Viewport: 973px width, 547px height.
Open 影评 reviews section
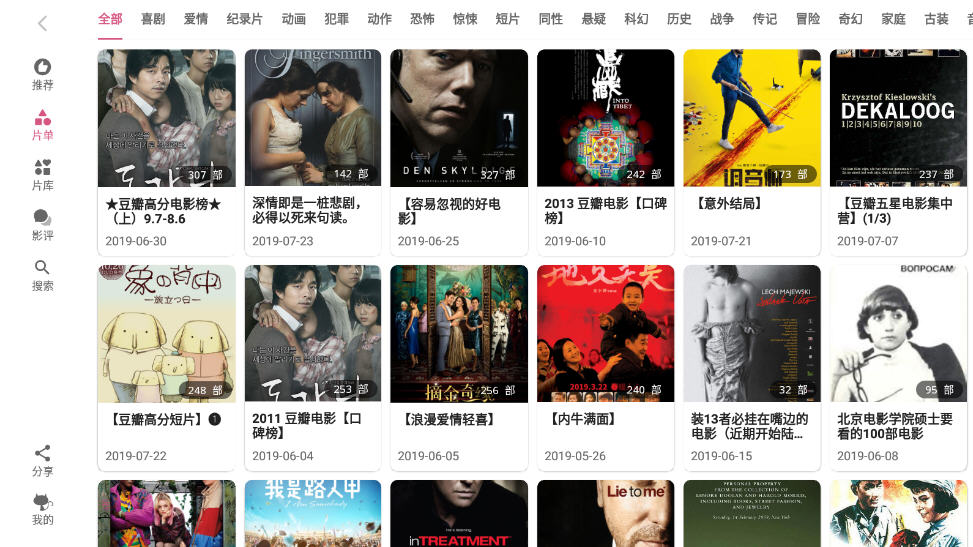pyautogui.click(x=42, y=224)
